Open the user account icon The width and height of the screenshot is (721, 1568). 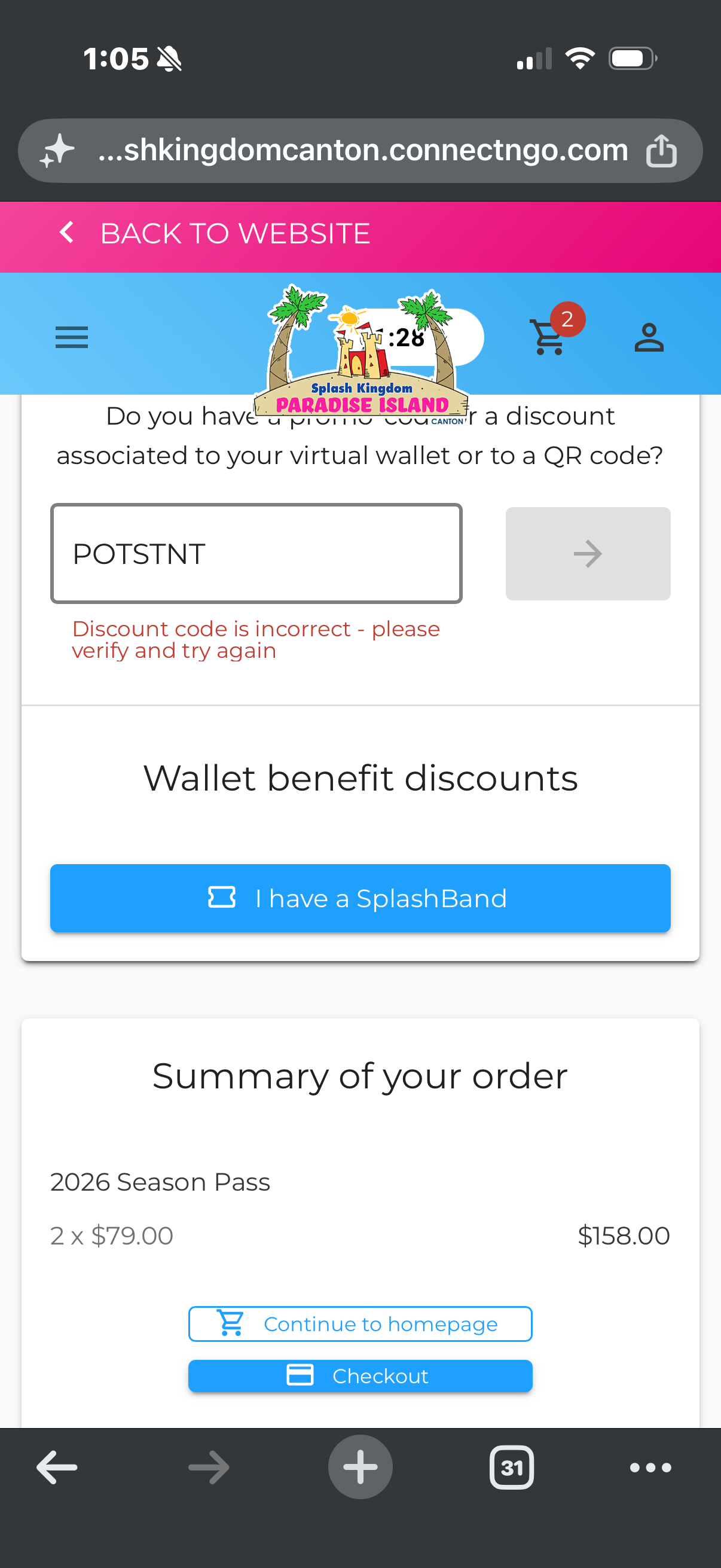click(649, 337)
